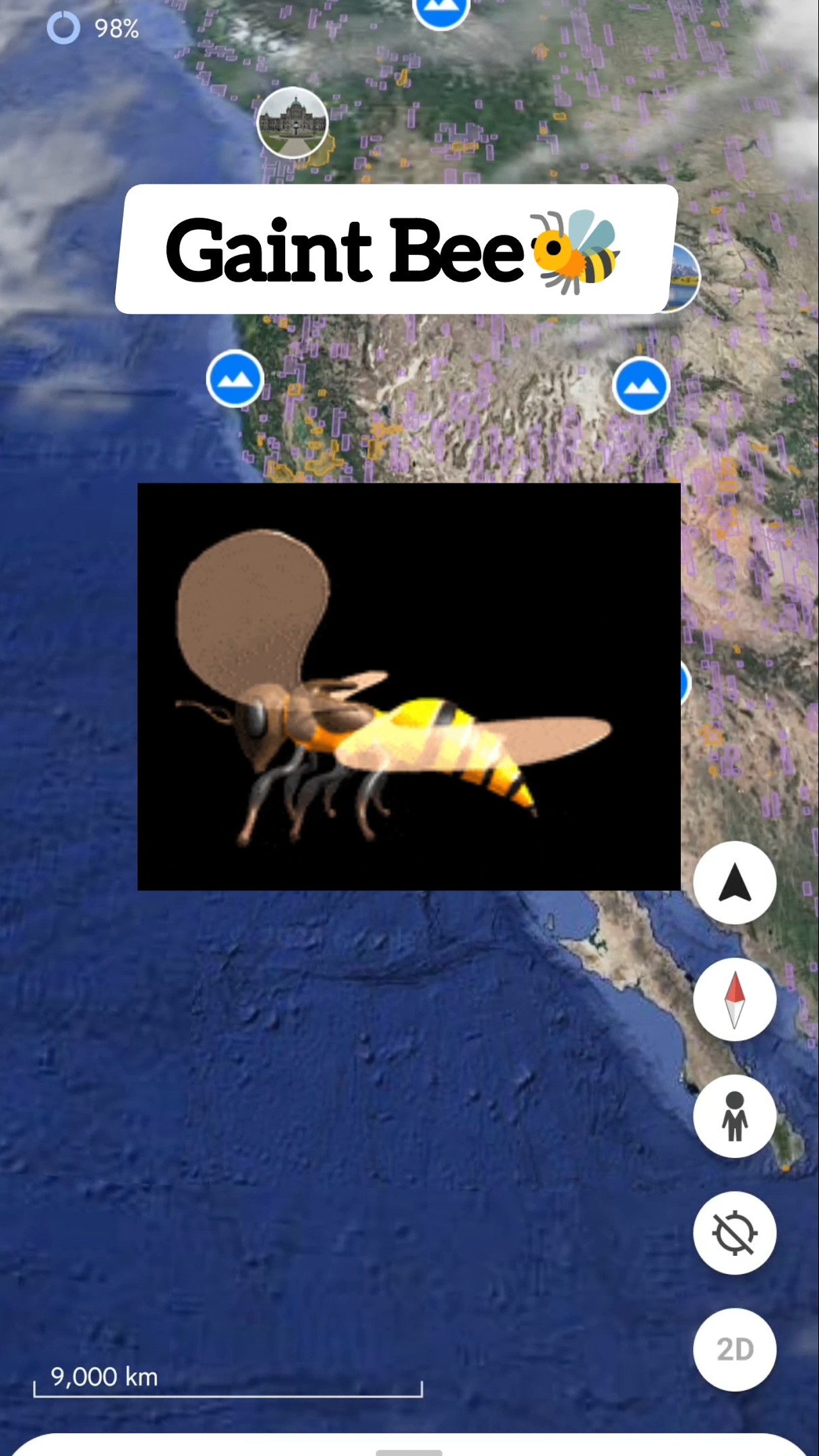Tap the fly-to navigation arrow button

click(735, 882)
